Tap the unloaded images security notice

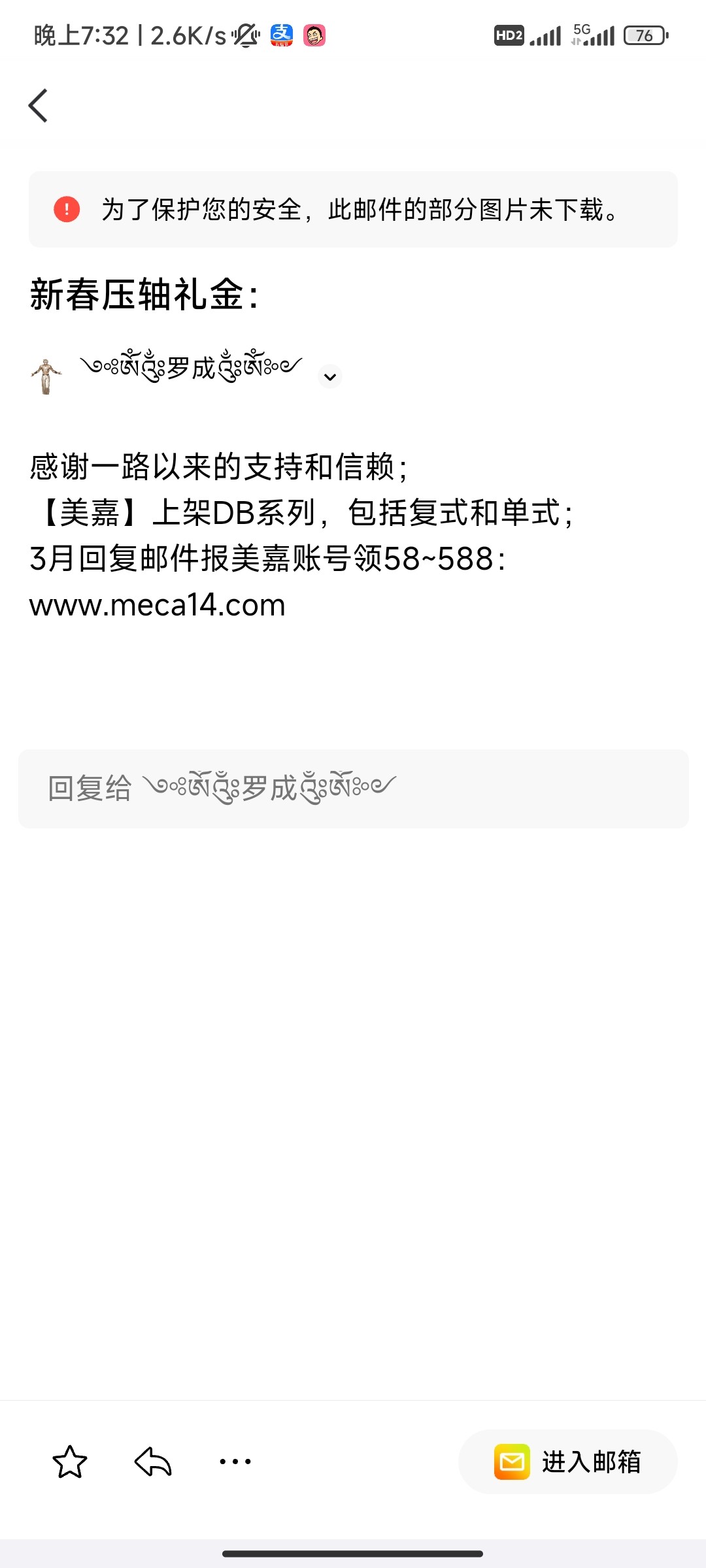coord(353,210)
